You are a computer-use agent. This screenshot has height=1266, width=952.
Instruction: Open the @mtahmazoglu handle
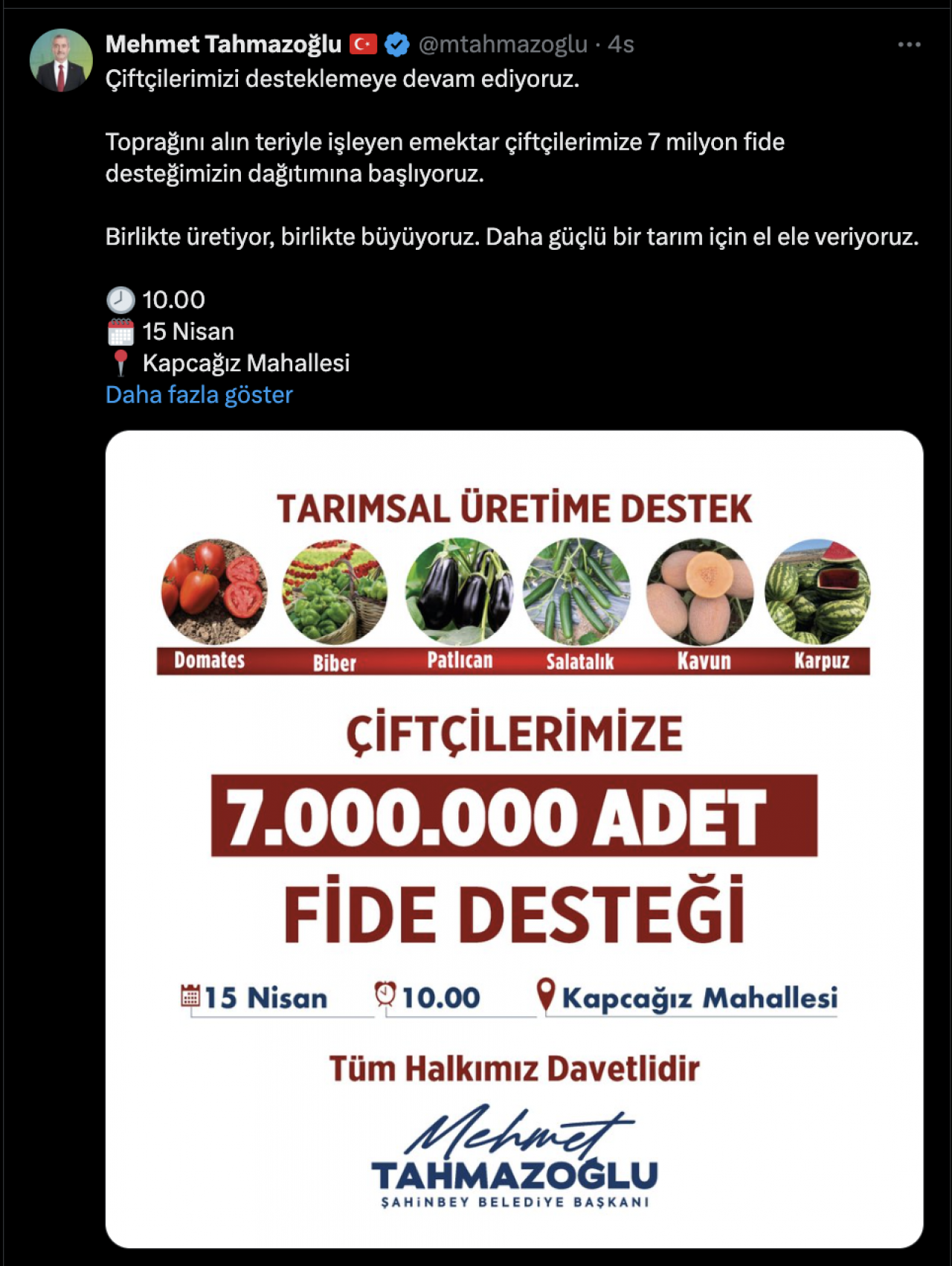[x=503, y=45]
